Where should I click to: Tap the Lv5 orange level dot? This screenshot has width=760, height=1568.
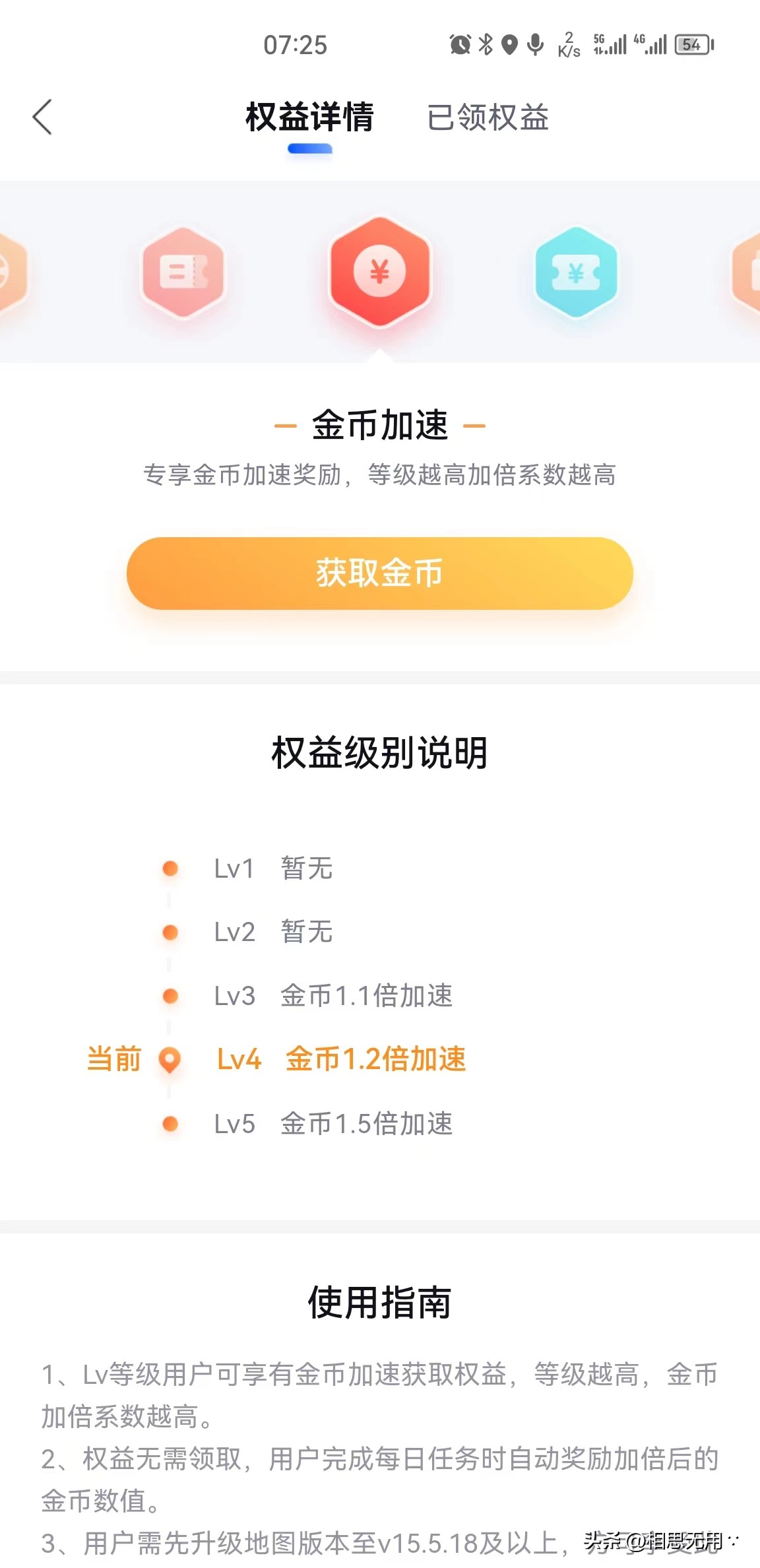pos(170,1123)
